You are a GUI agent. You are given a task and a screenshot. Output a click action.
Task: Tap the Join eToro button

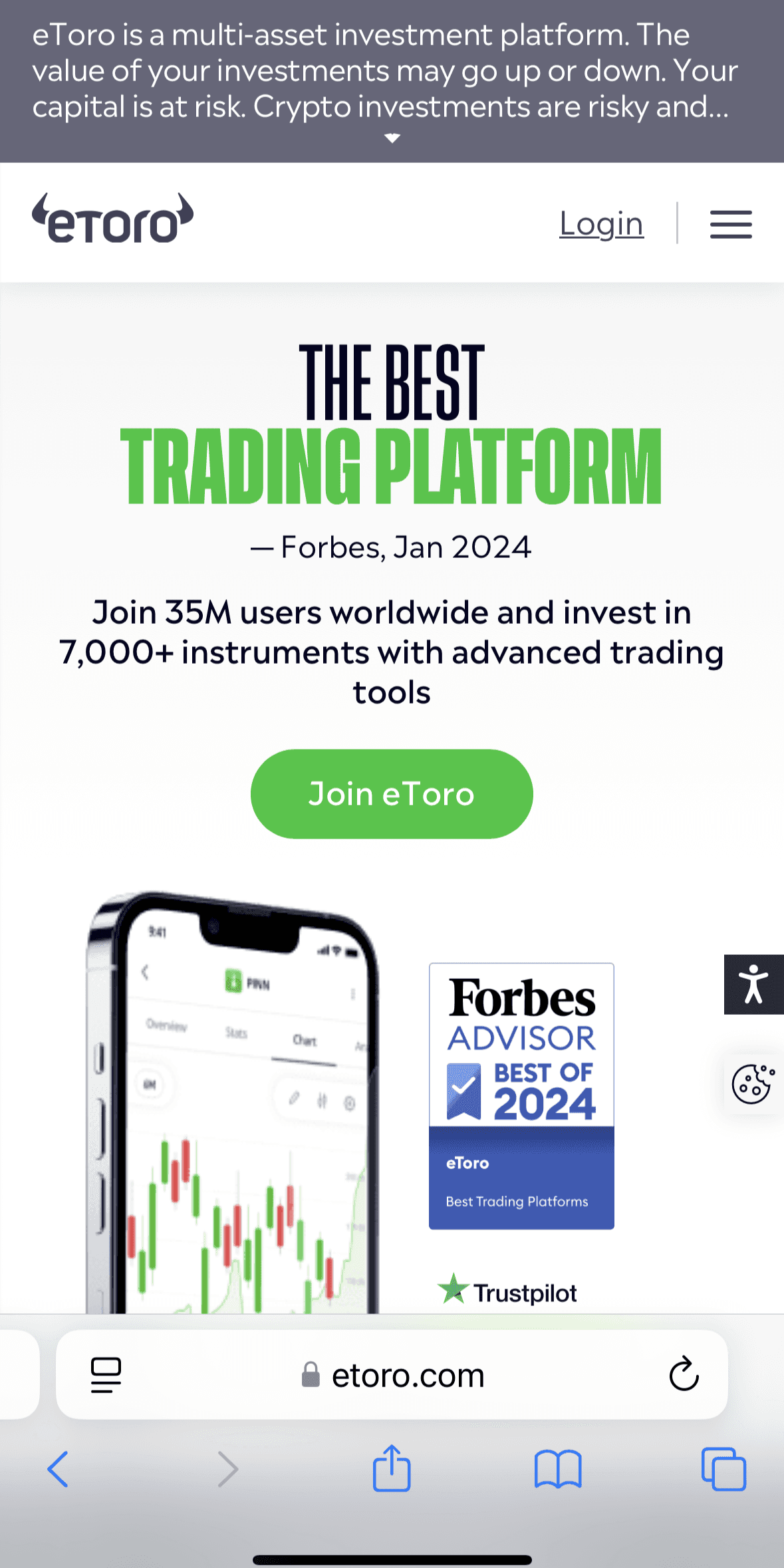click(x=392, y=794)
